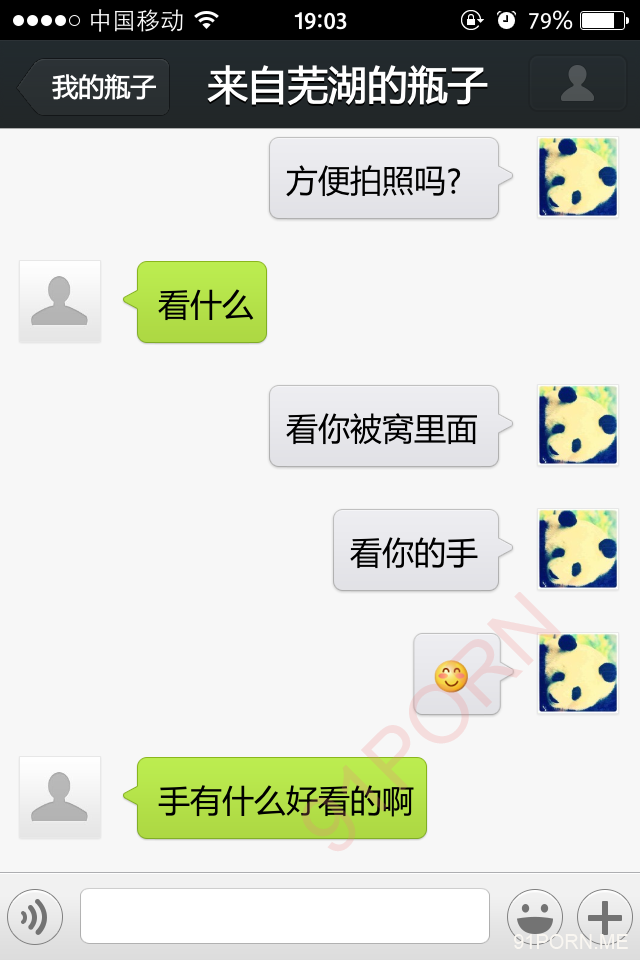Open the contact profile icon in header

577,84
